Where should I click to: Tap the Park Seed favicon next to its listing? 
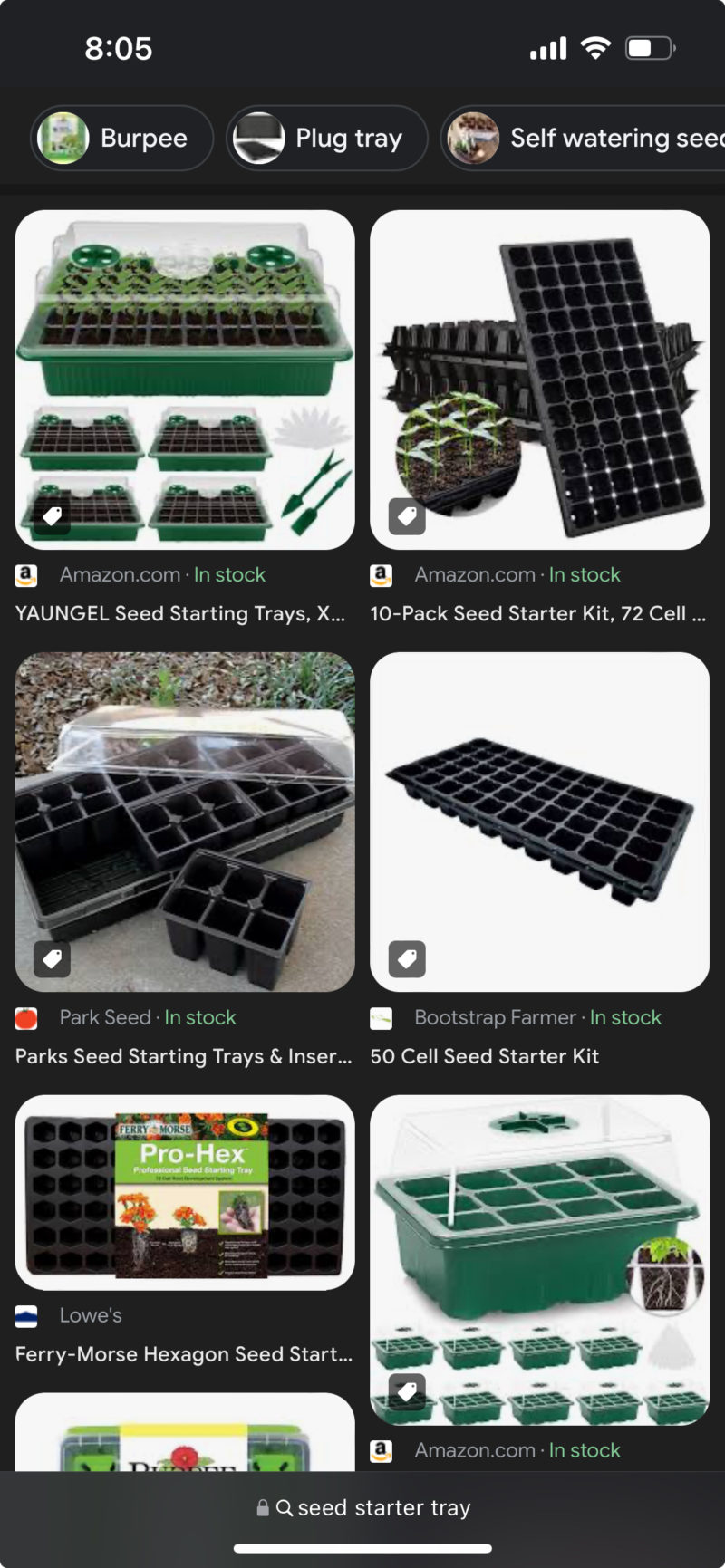tap(27, 1018)
